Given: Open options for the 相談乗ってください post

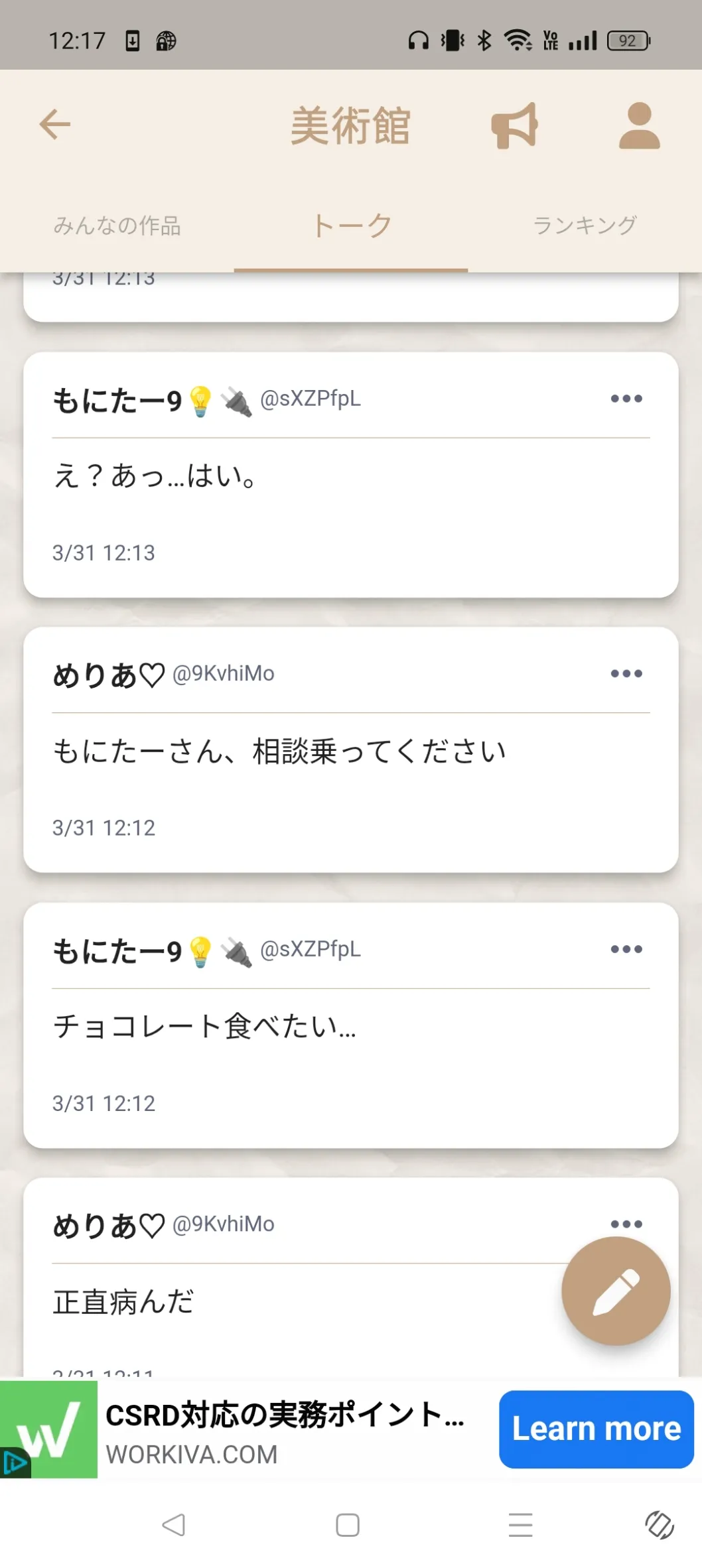Looking at the screenshot, I should click(626, 674).
